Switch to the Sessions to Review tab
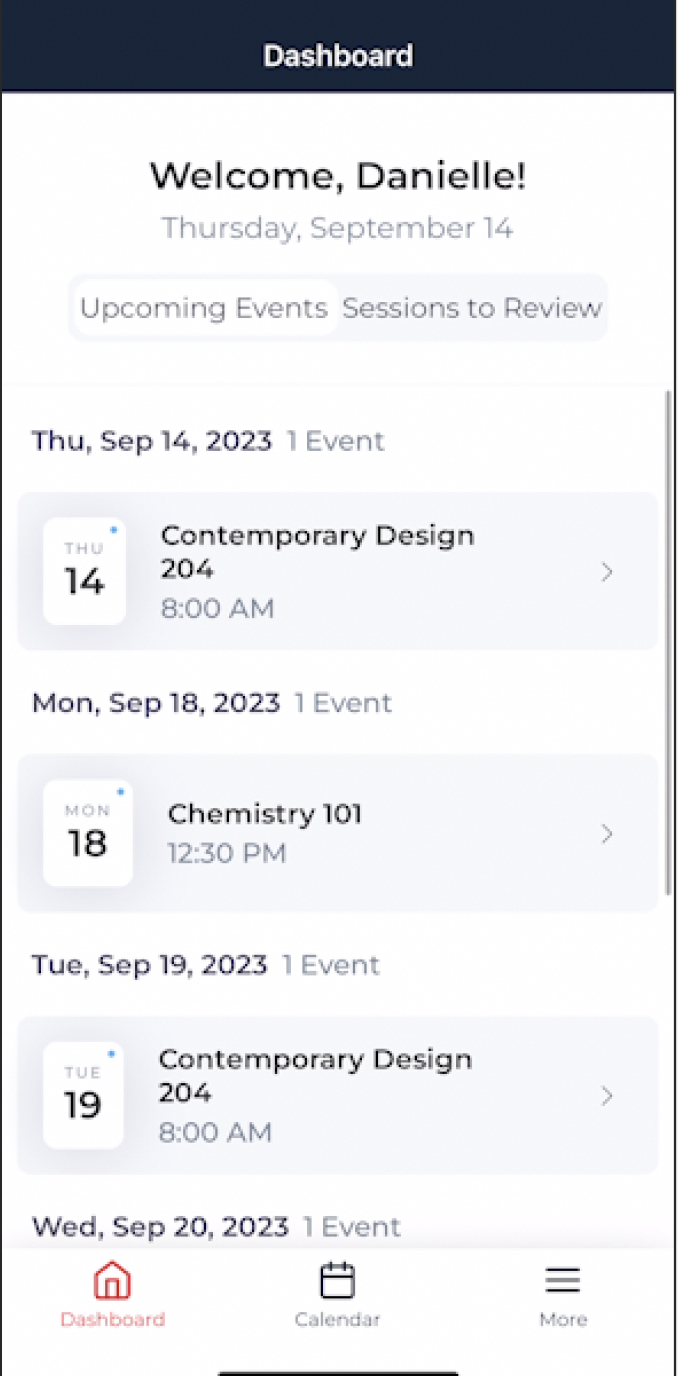 point(472,308)
